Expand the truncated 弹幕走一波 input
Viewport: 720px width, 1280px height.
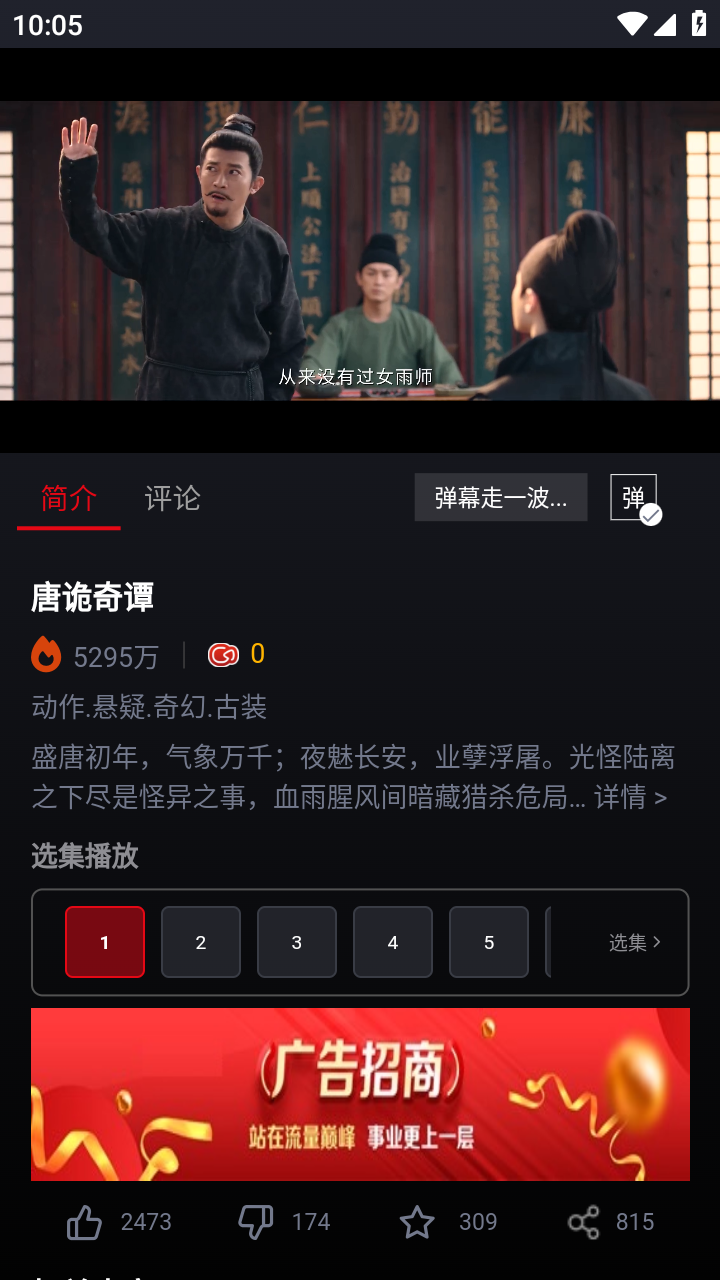[x=500, y=497]
